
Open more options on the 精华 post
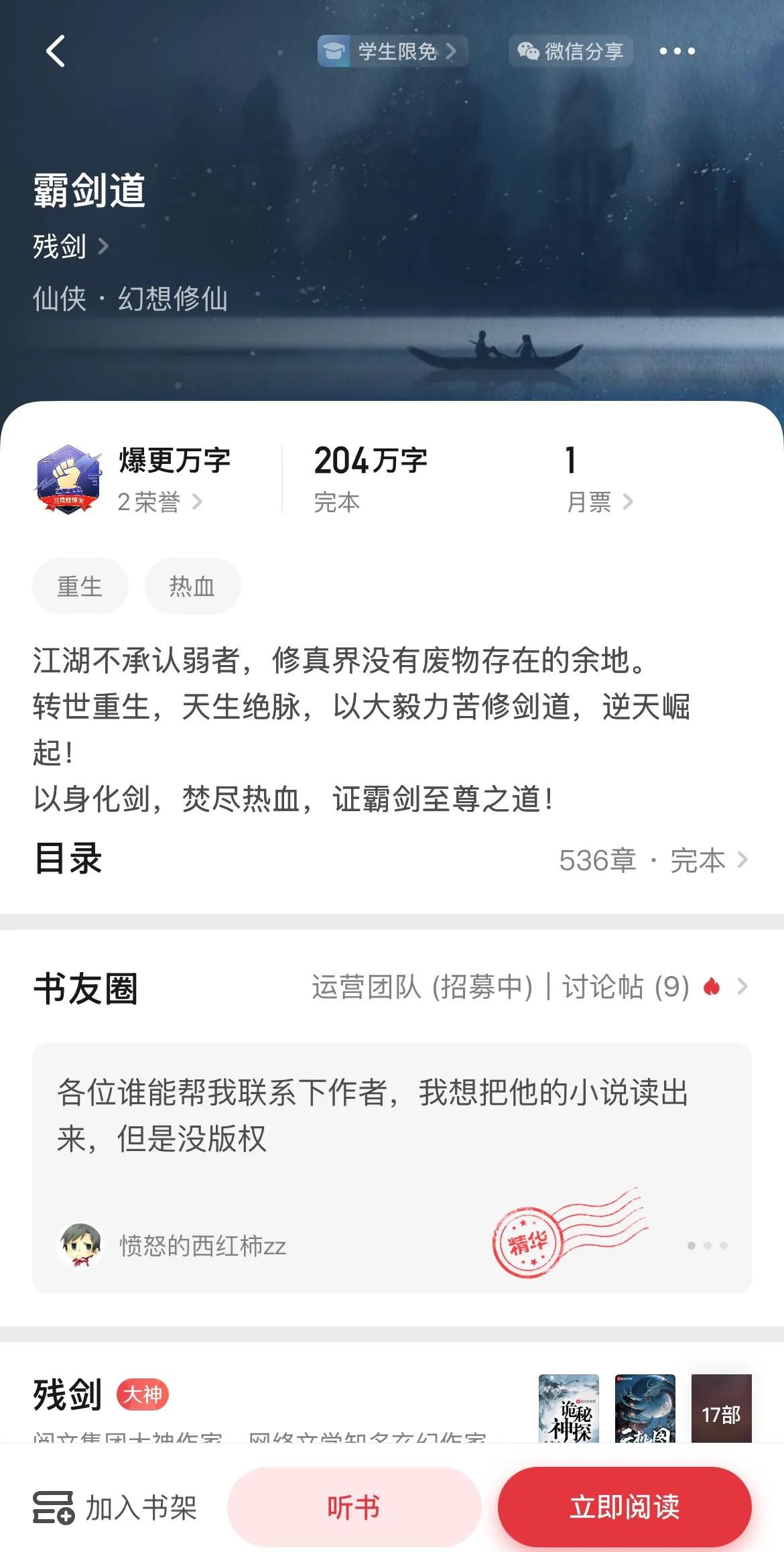[707, 1246]
